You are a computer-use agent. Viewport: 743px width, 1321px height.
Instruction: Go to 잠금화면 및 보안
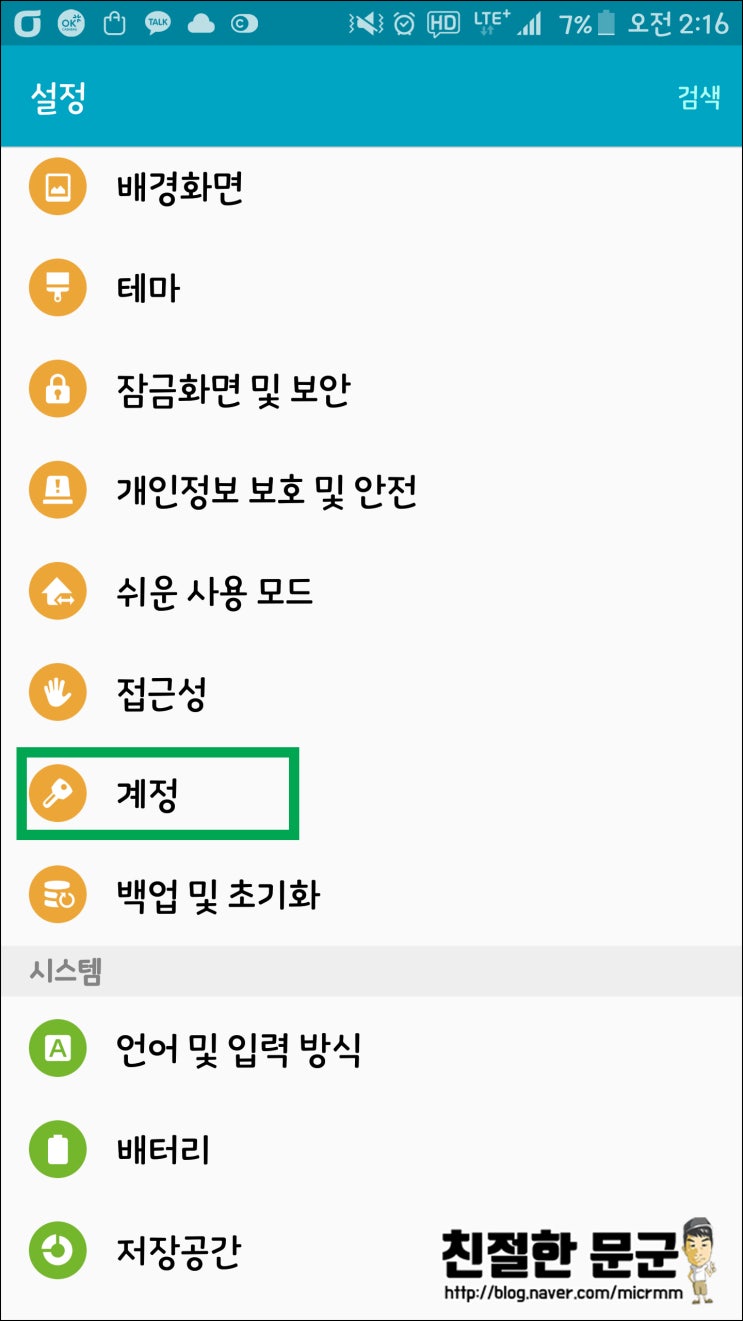tap(371, 389)
